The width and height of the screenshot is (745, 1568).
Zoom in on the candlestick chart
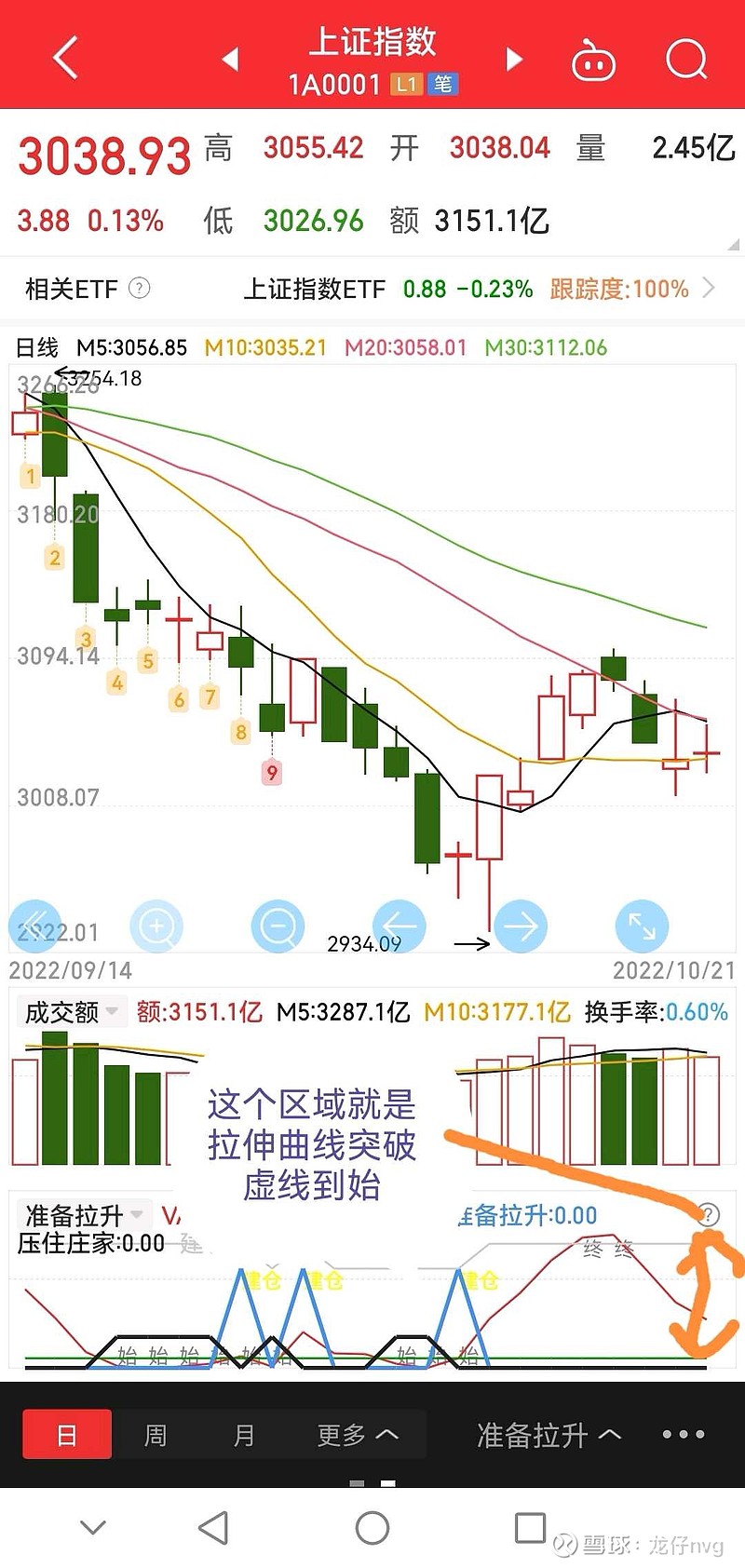pos(156,926)
